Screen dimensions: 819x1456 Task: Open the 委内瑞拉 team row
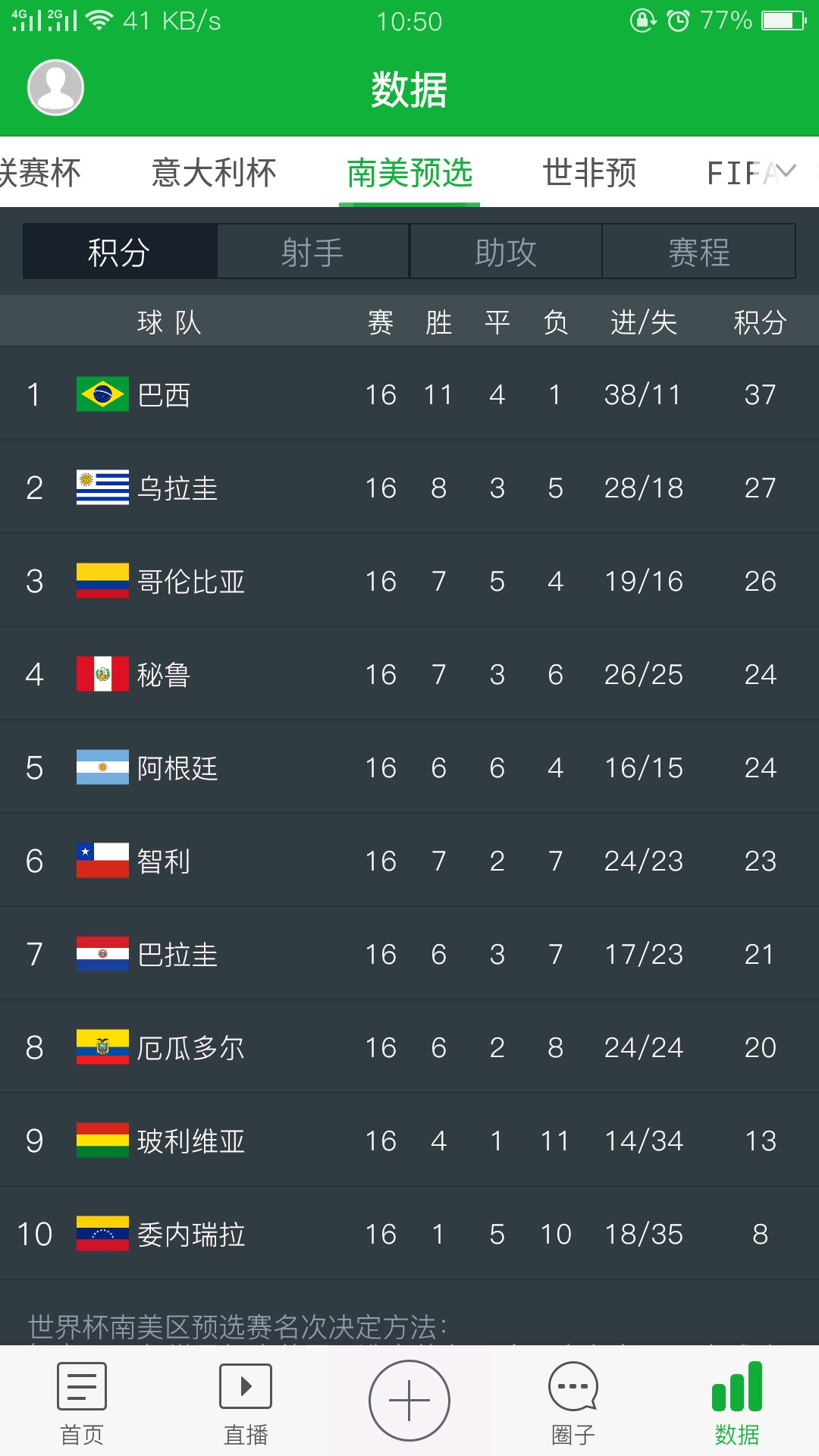[x=409, y=1234]
